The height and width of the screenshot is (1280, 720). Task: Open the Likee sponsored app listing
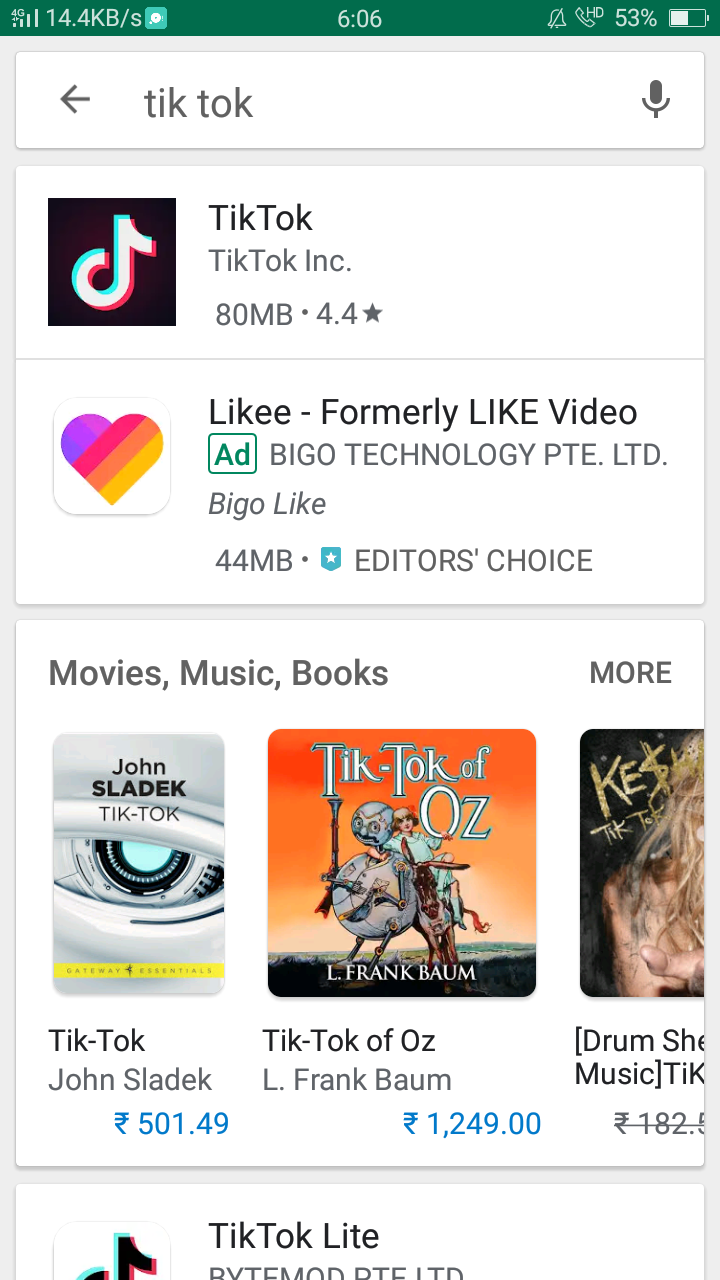(x=360, y=482)
